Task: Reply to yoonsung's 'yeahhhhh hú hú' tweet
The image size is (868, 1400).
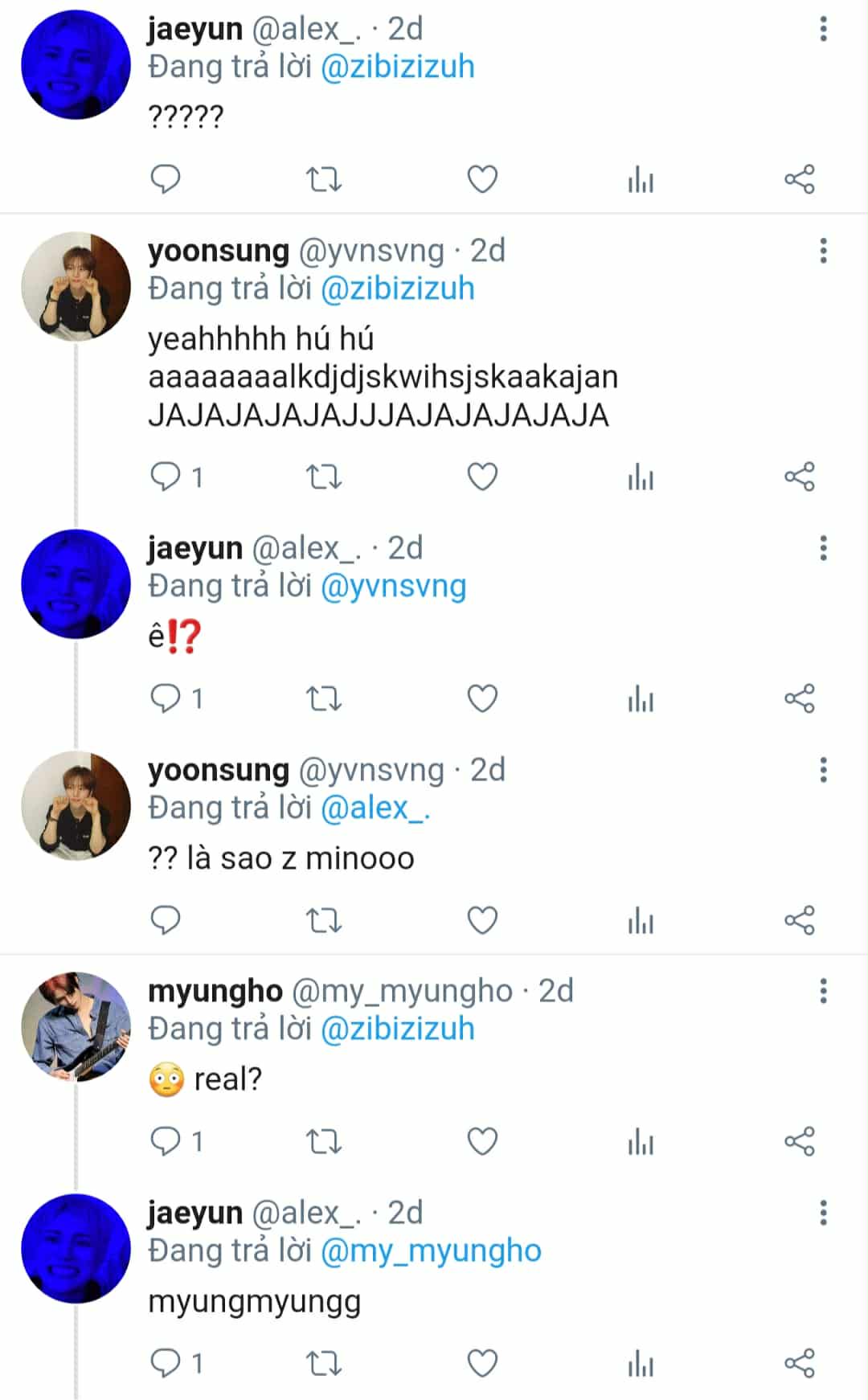Action: [166, 477]
